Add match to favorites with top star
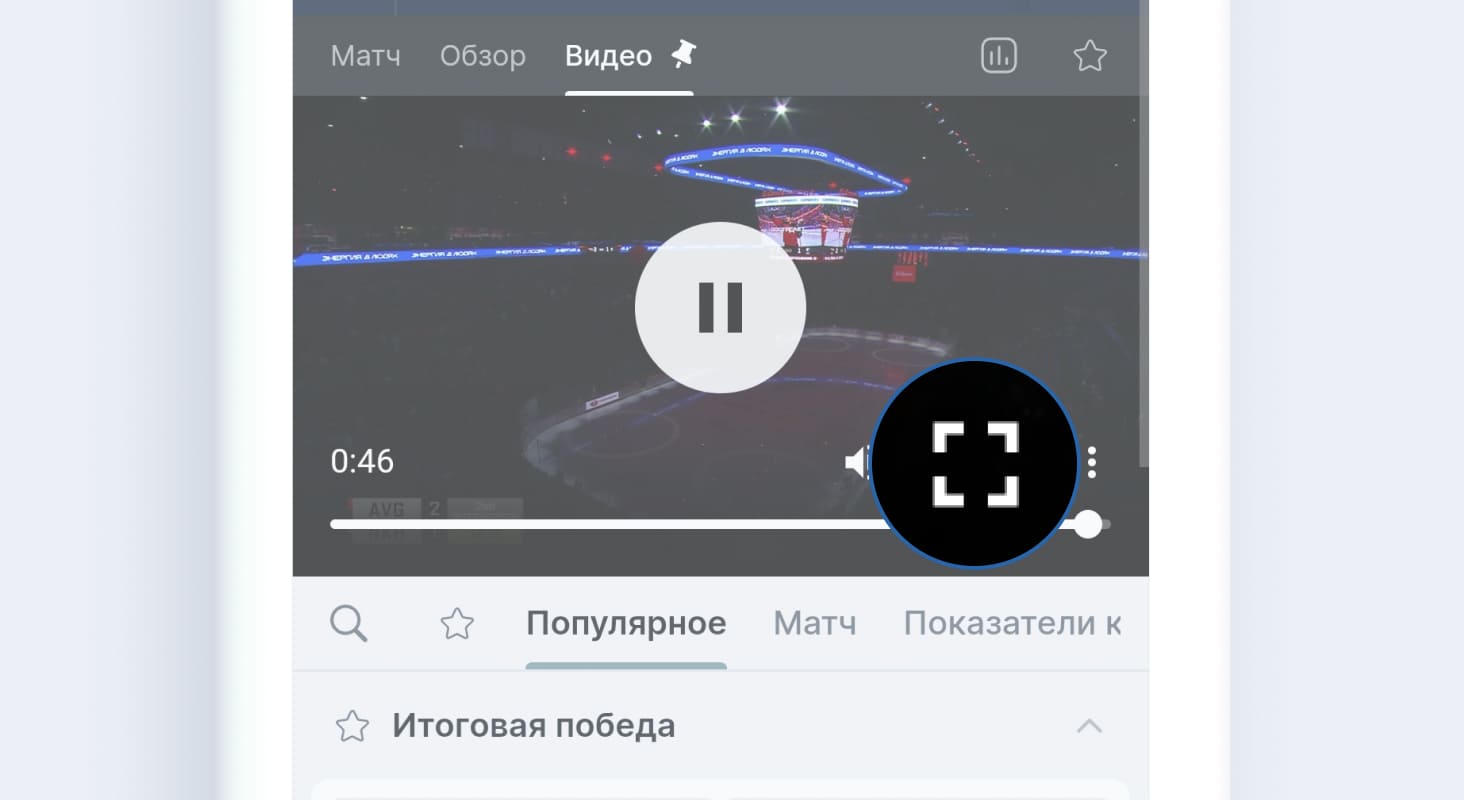The image size is (1464, 800). coord(1089,56)
